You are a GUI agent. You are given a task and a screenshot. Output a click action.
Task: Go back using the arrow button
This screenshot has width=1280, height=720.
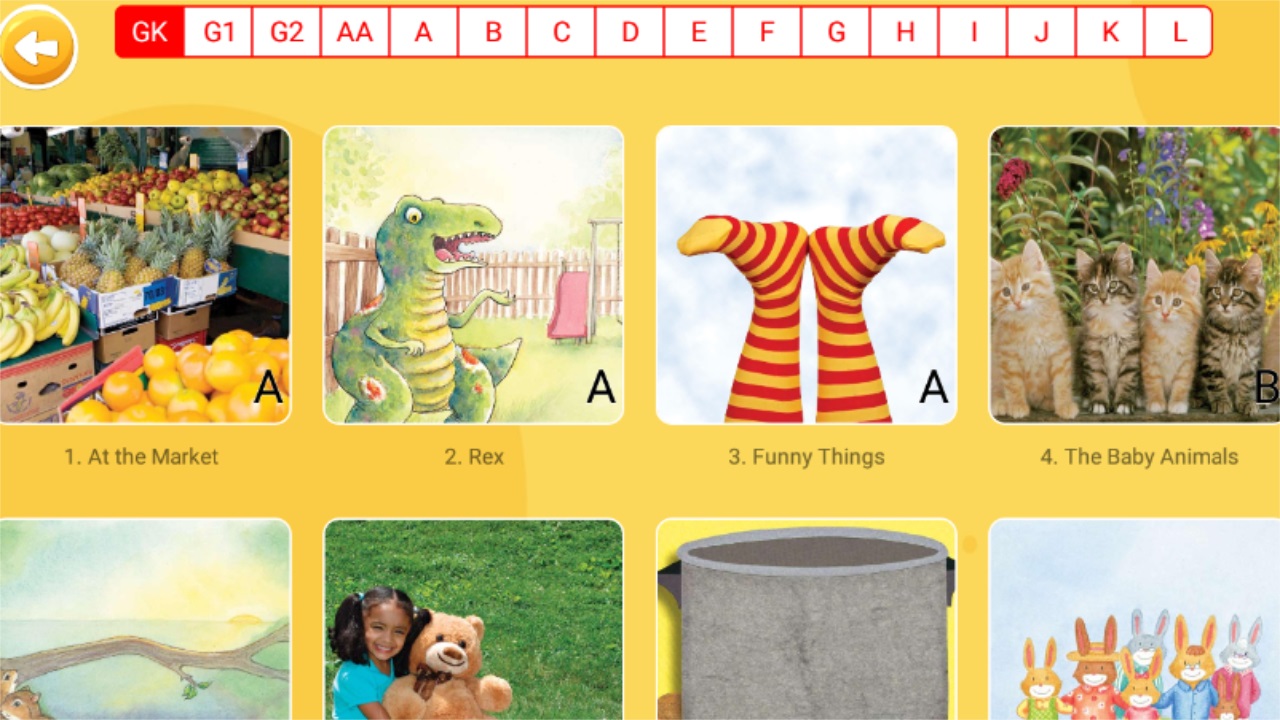point(38,47)
